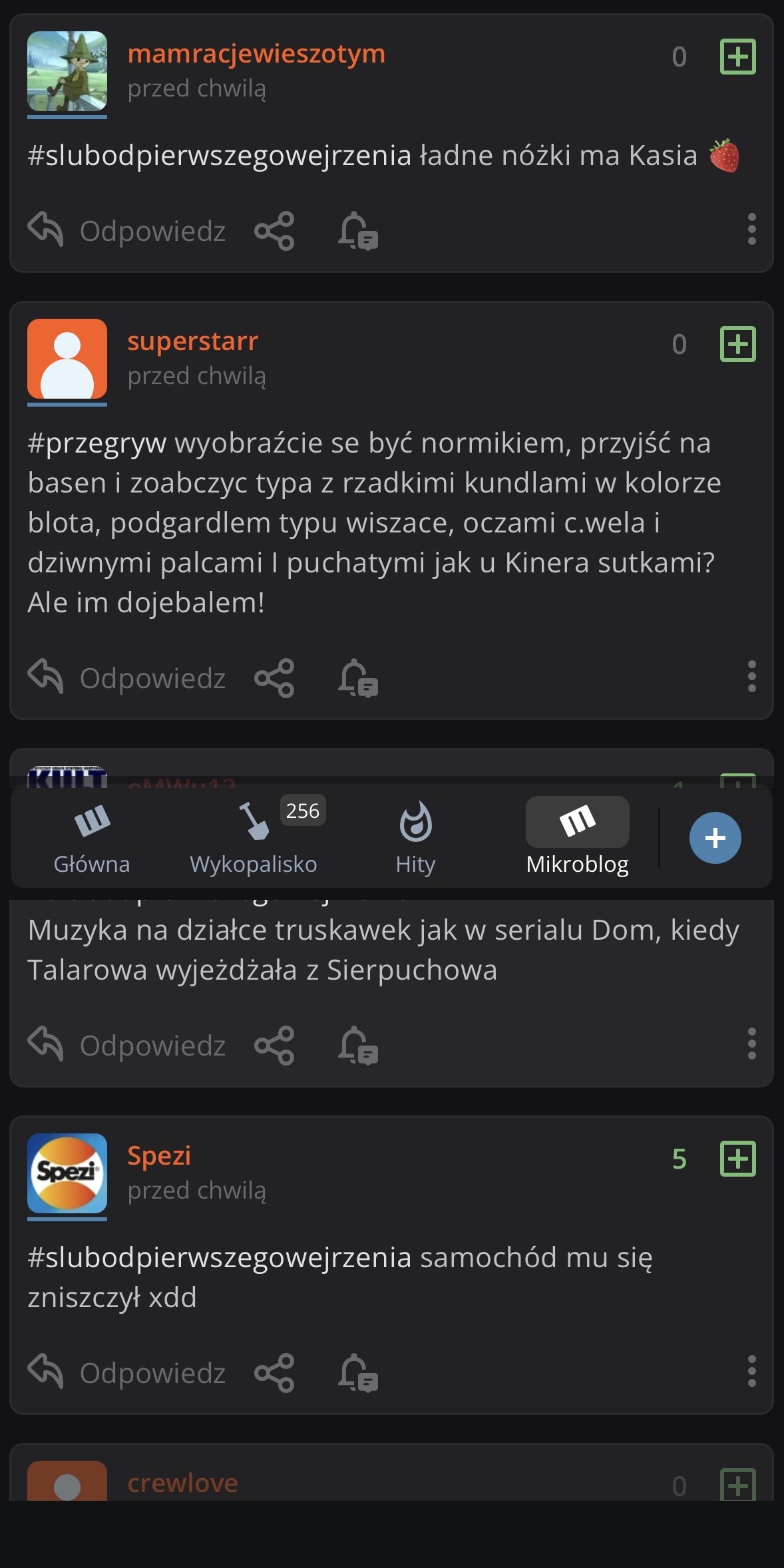Share mamracjewieszotym's post
The image size is (784, 1568).
(x=274, y=231)
